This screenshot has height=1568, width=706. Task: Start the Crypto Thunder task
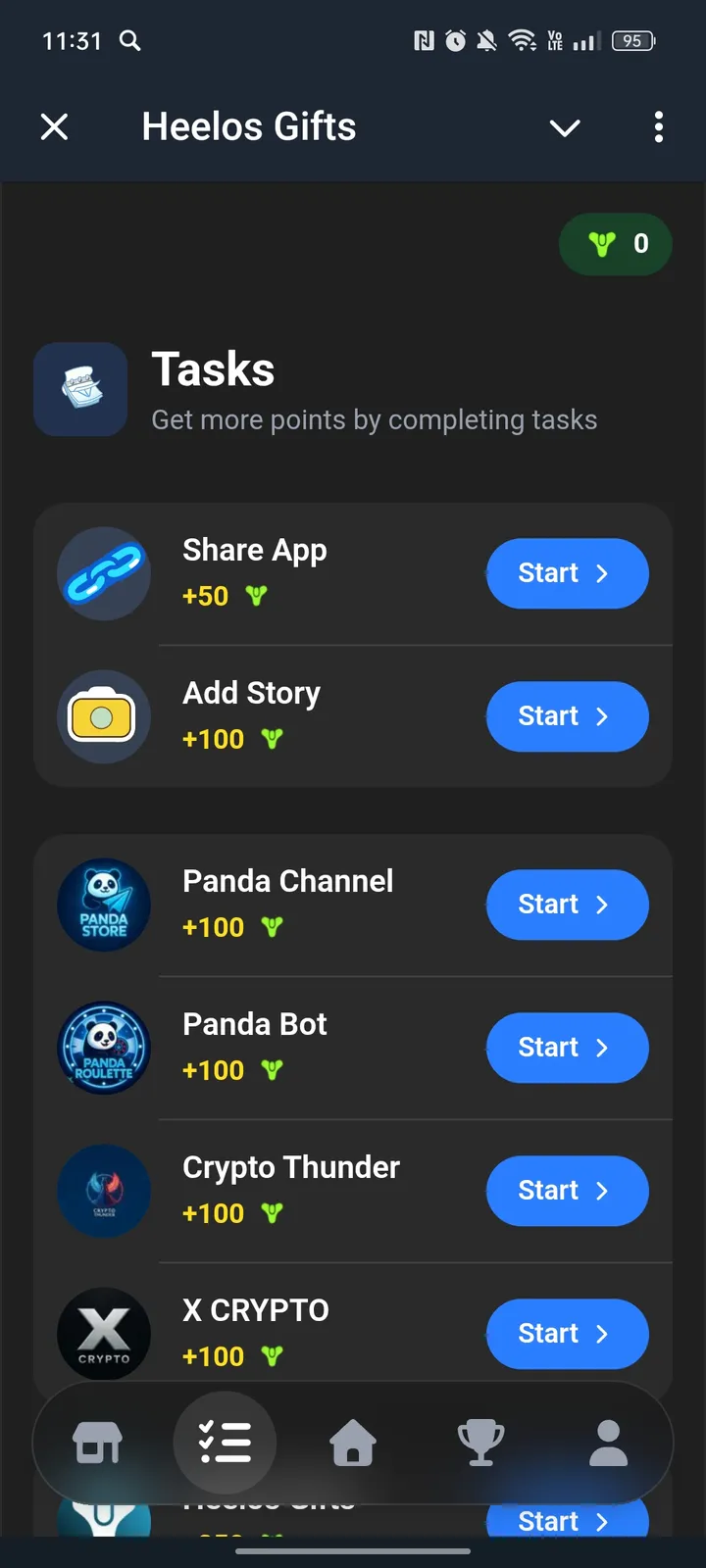coord(567,1191)
